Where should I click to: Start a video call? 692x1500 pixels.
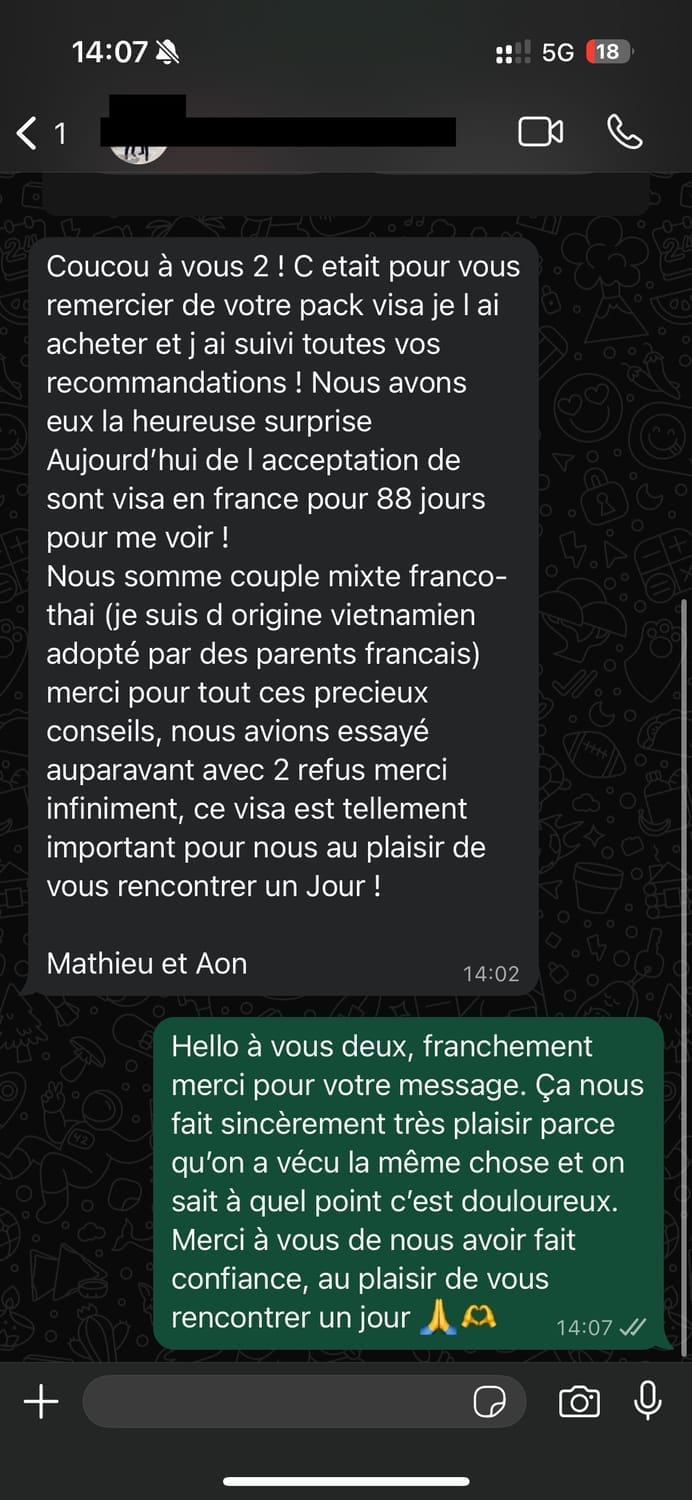540,132
